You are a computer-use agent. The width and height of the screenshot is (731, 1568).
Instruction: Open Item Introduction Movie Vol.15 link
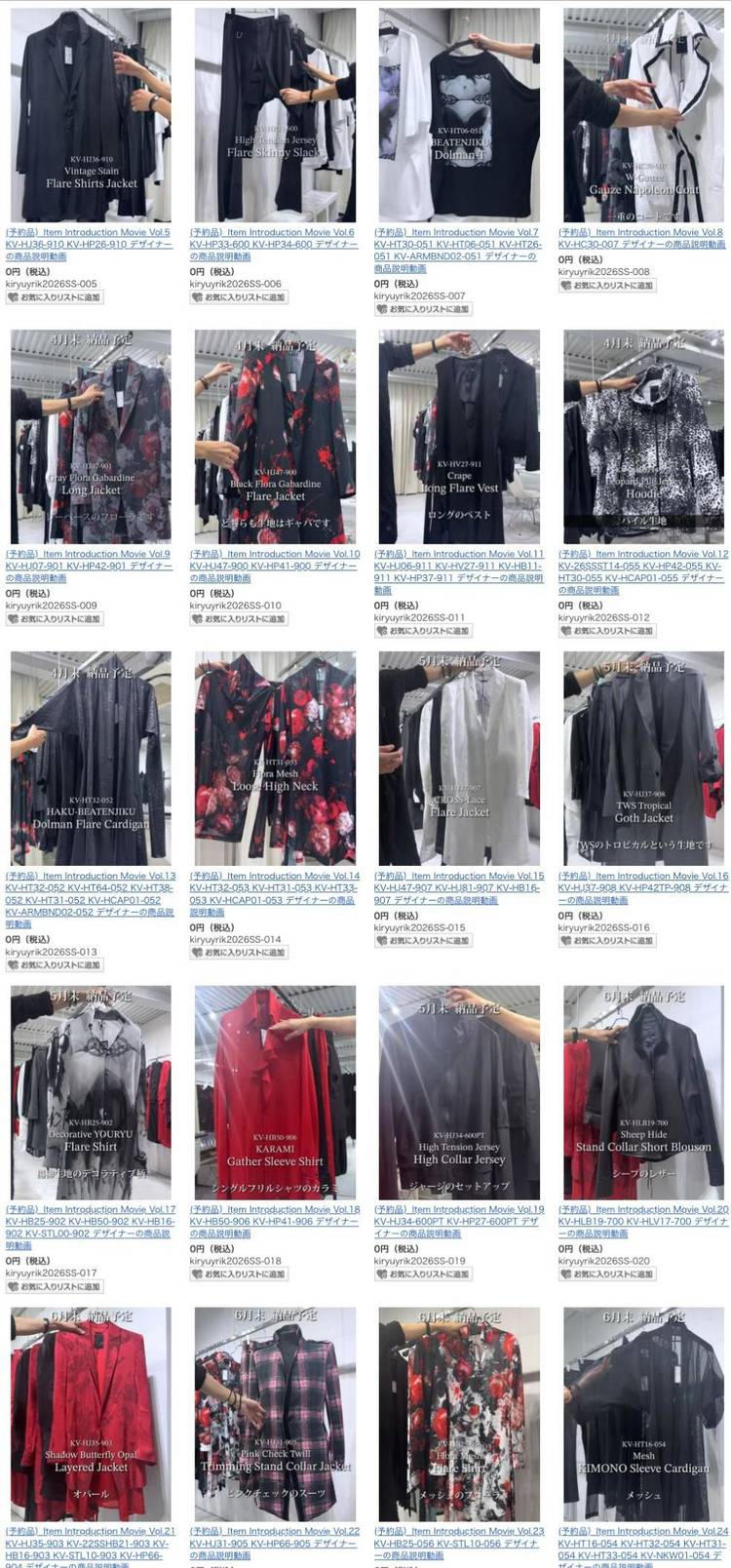[458, 877]
